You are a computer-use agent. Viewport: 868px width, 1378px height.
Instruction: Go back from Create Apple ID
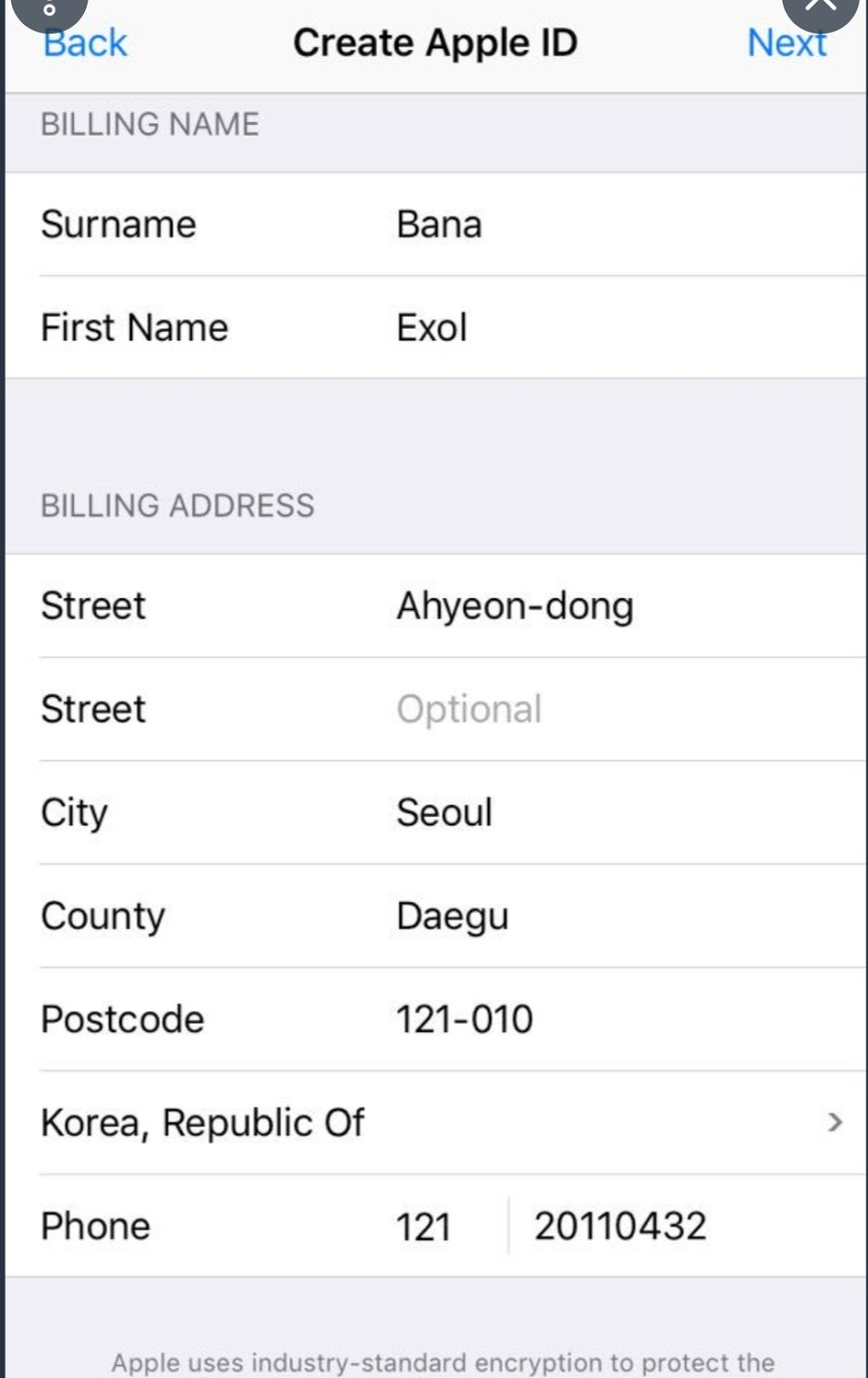click(85, 45)
